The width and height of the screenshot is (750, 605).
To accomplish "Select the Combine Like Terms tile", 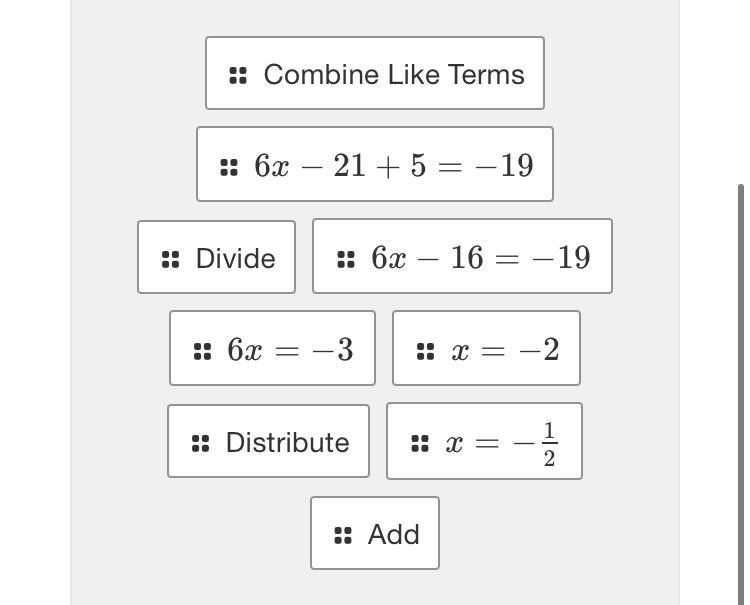I will pos(375,74).
